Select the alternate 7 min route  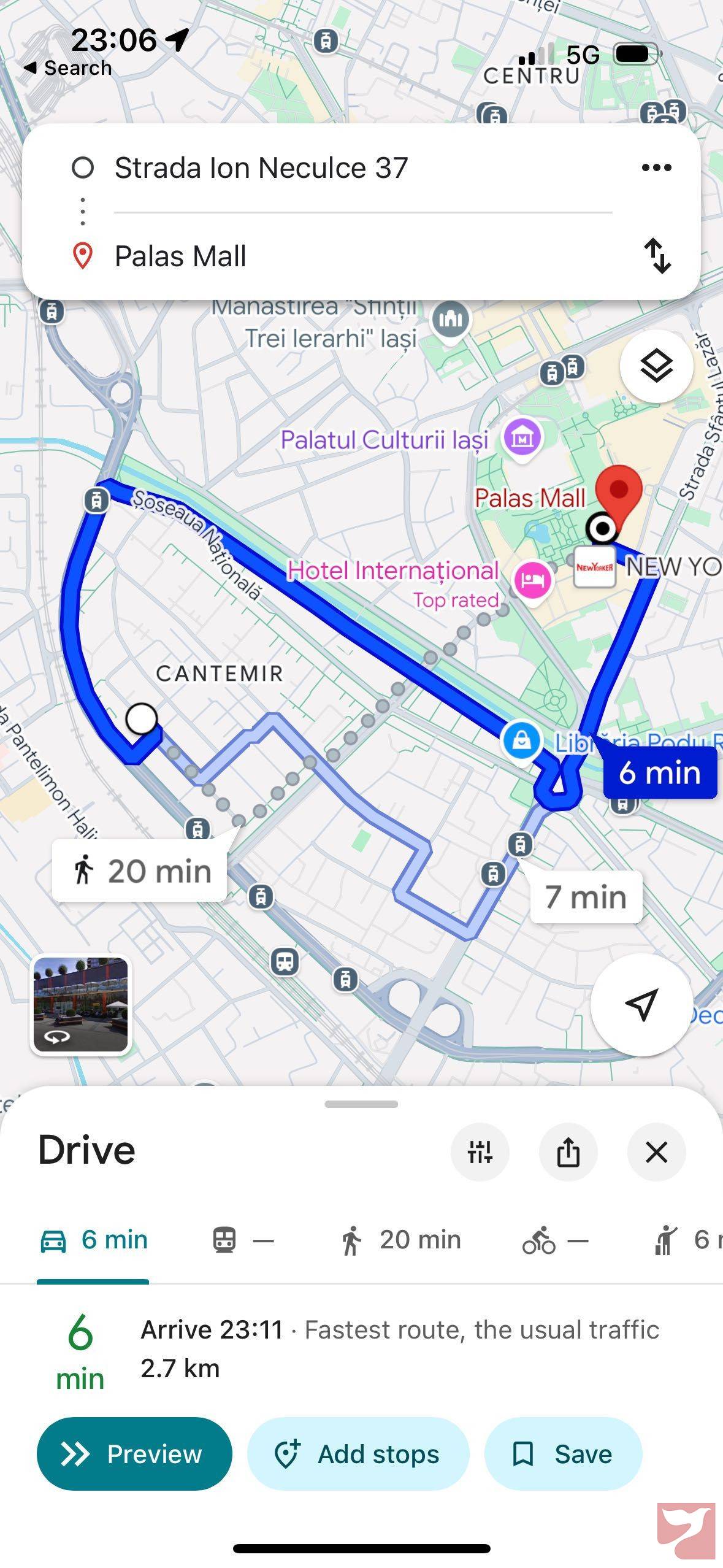tap(586, 896)
